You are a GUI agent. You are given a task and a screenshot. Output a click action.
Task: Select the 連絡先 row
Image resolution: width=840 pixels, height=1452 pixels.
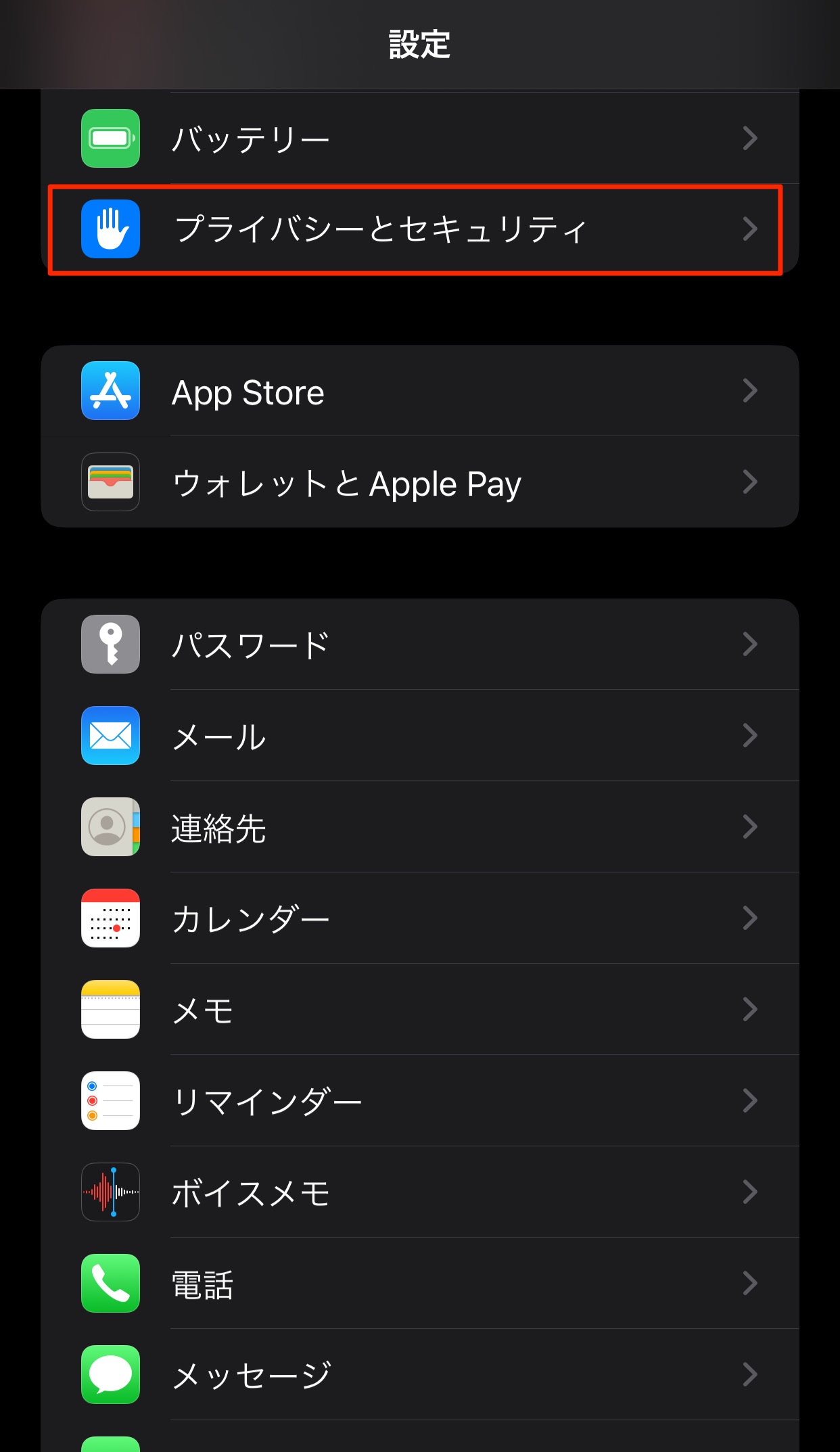pos(419,827)
